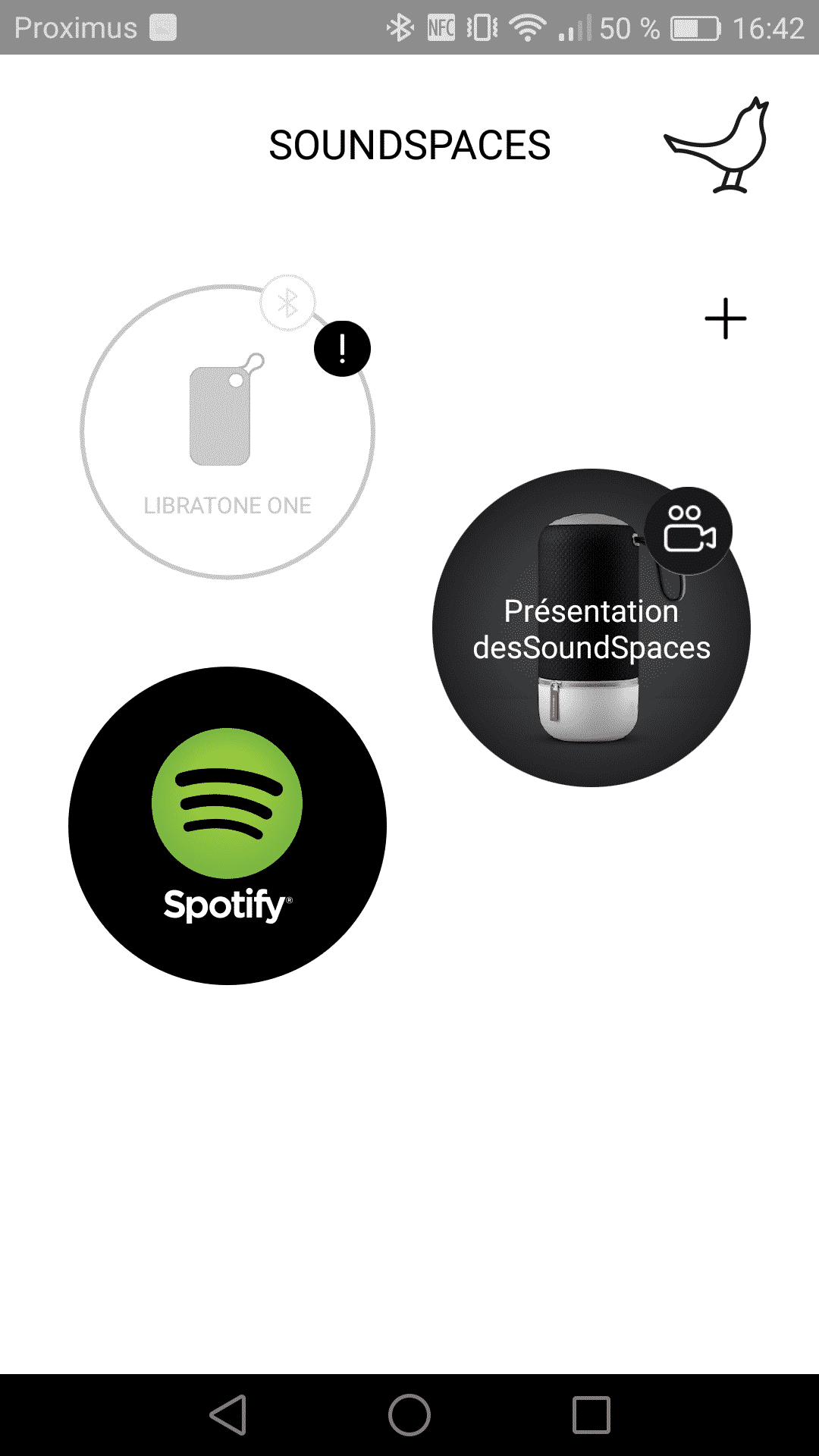Open the exclamation warning badge

342,349
